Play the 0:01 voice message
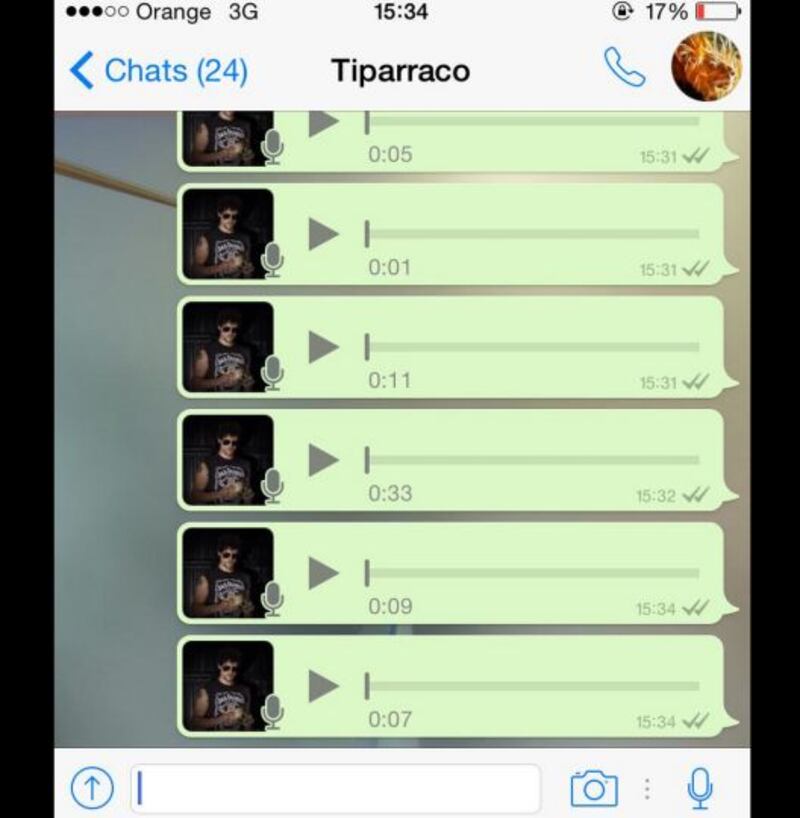 coord(323,234)
